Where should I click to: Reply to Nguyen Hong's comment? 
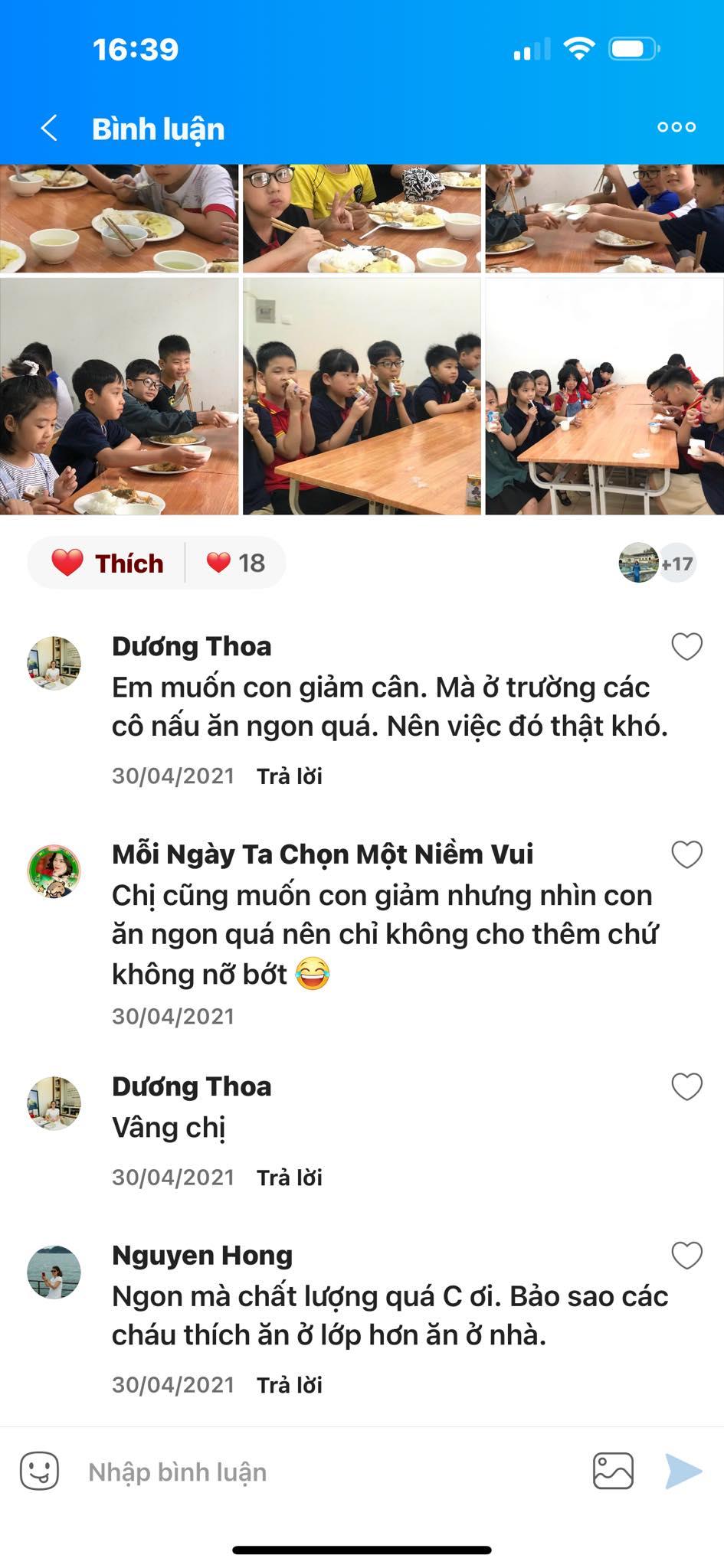[x=290, y=1385]
